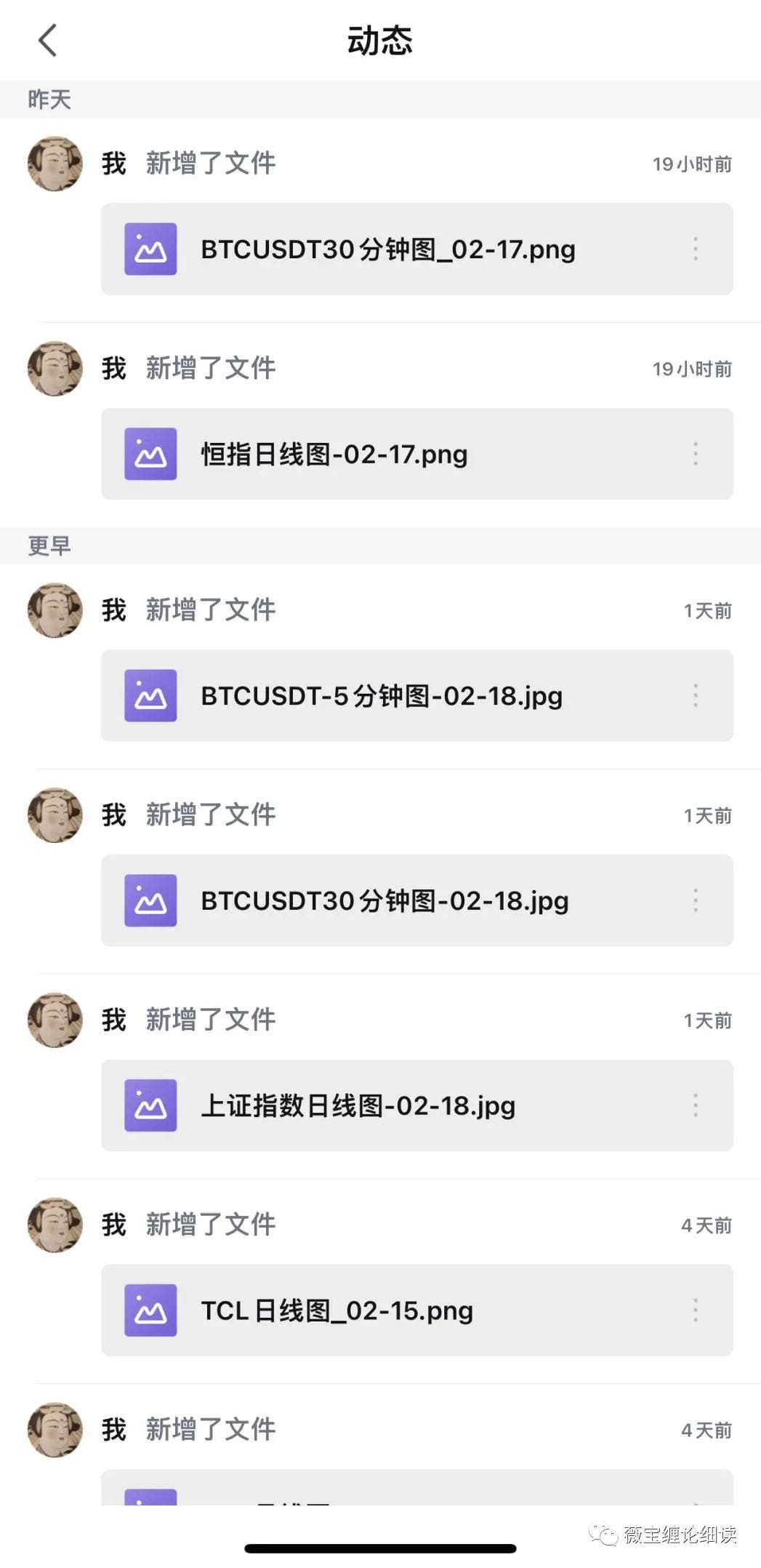Open more options for 恒指日线图-02-17.png
Screen dimensions: 761x1568
696,454
